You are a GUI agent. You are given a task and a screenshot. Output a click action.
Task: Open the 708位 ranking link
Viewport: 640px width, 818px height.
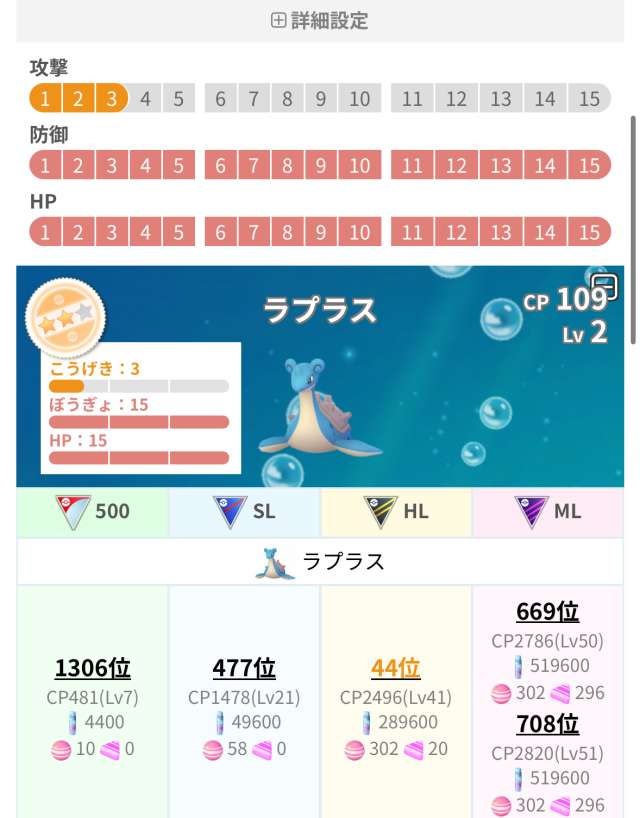pos(547,723)
